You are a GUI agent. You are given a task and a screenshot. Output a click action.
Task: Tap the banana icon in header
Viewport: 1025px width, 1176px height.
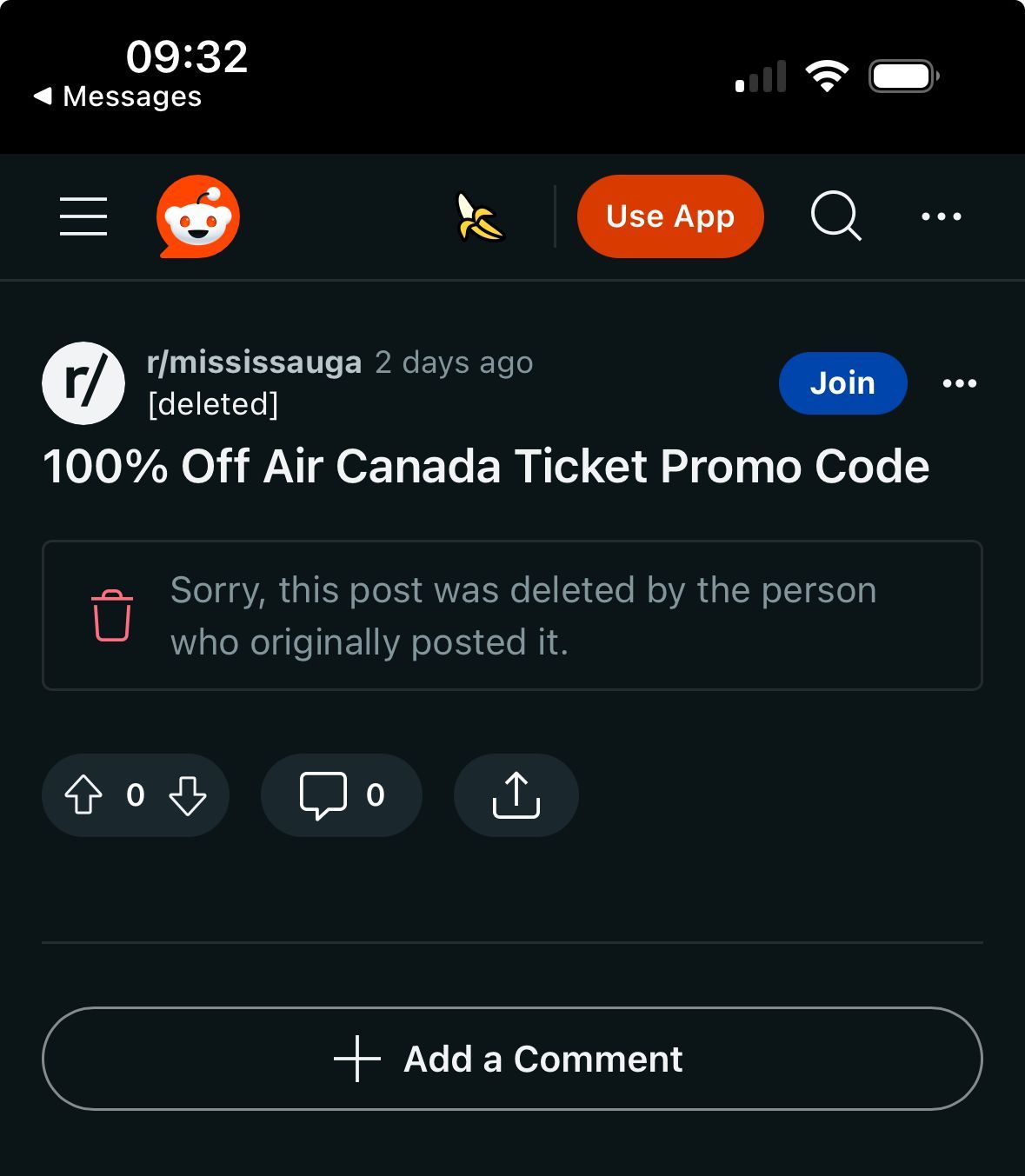(480, 216)
